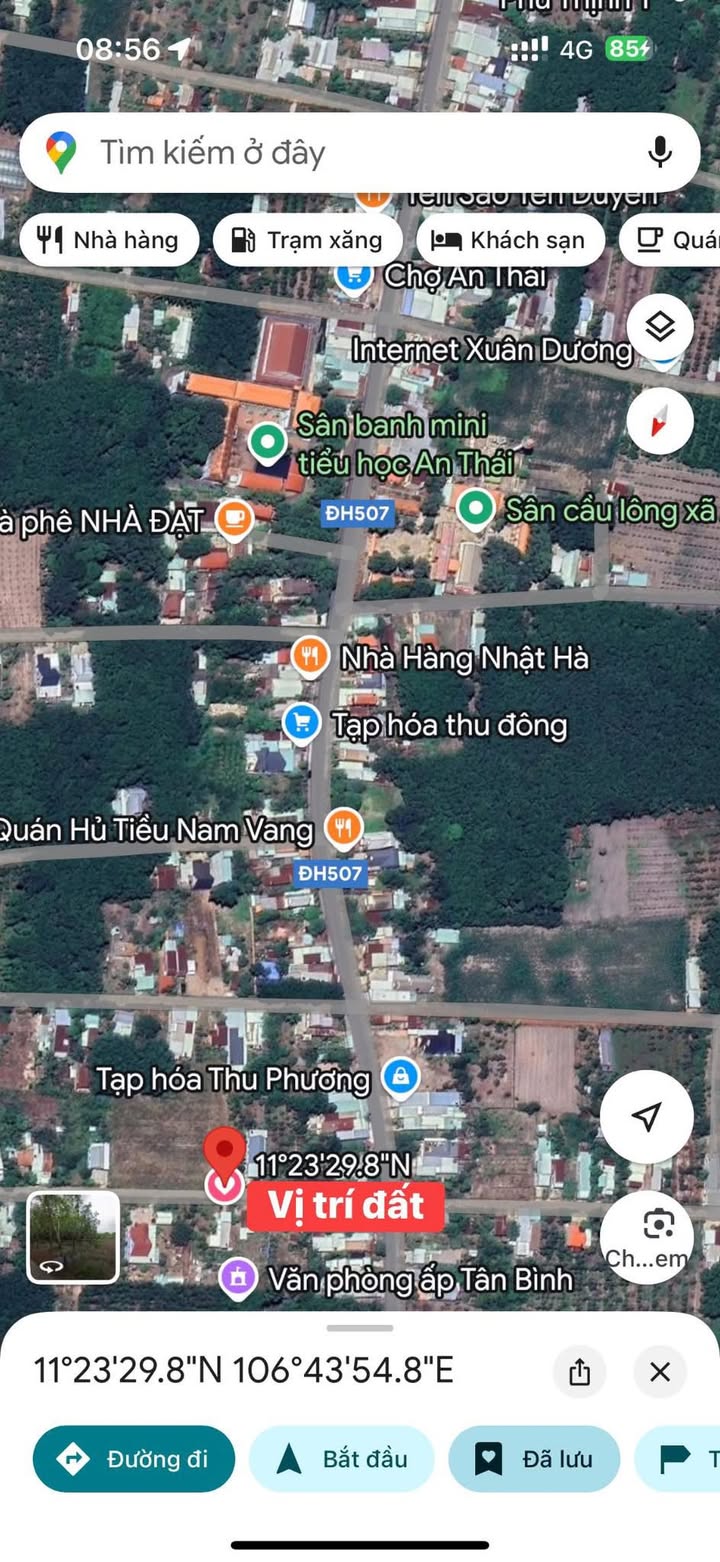Open the Nhà Hàng Nhật Hà place marker
This screenshot has height=1562, width=720.
click(x=311, y=657)
